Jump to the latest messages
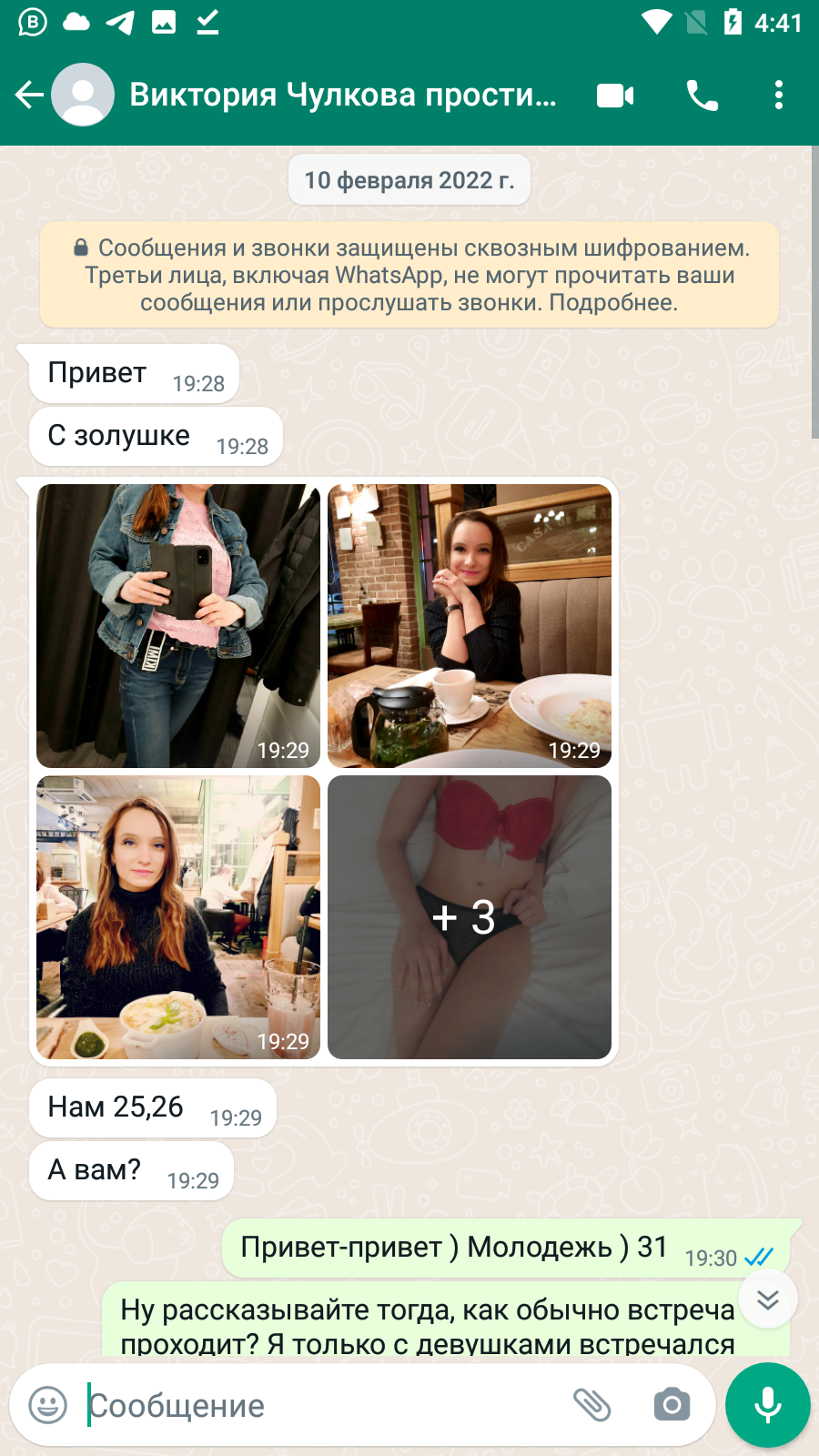Viewport: 819px width, 1456px height. pyautogui.click(x=768, y=1299)
